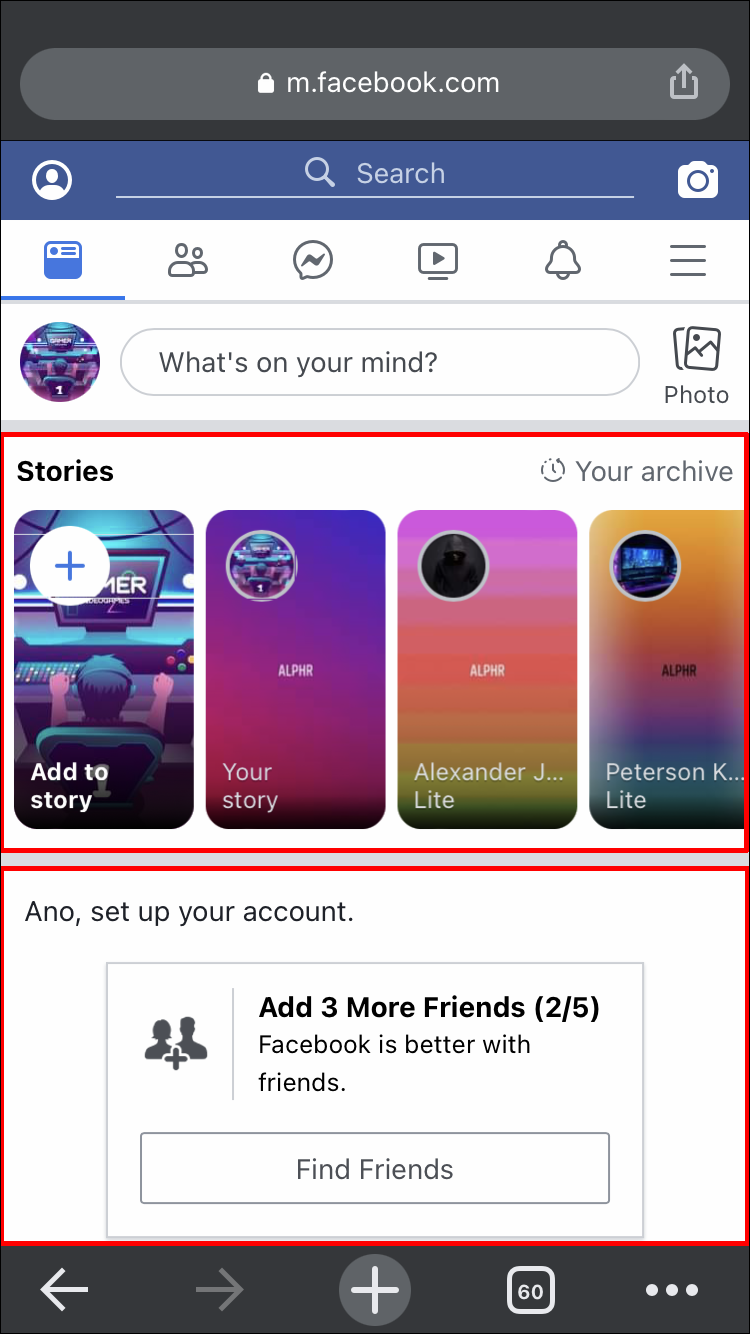The image size is (750, 1334).
Task: Tap the Facebook search field
Action: 375,174
